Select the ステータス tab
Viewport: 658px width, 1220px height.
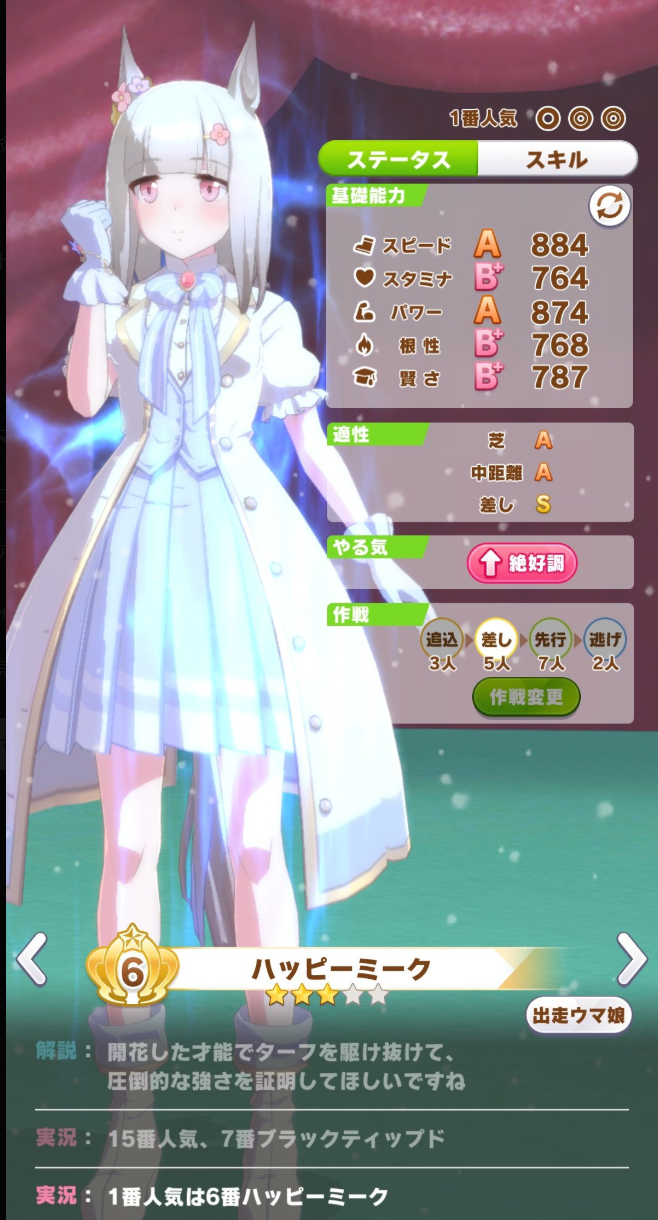(398, 159)
